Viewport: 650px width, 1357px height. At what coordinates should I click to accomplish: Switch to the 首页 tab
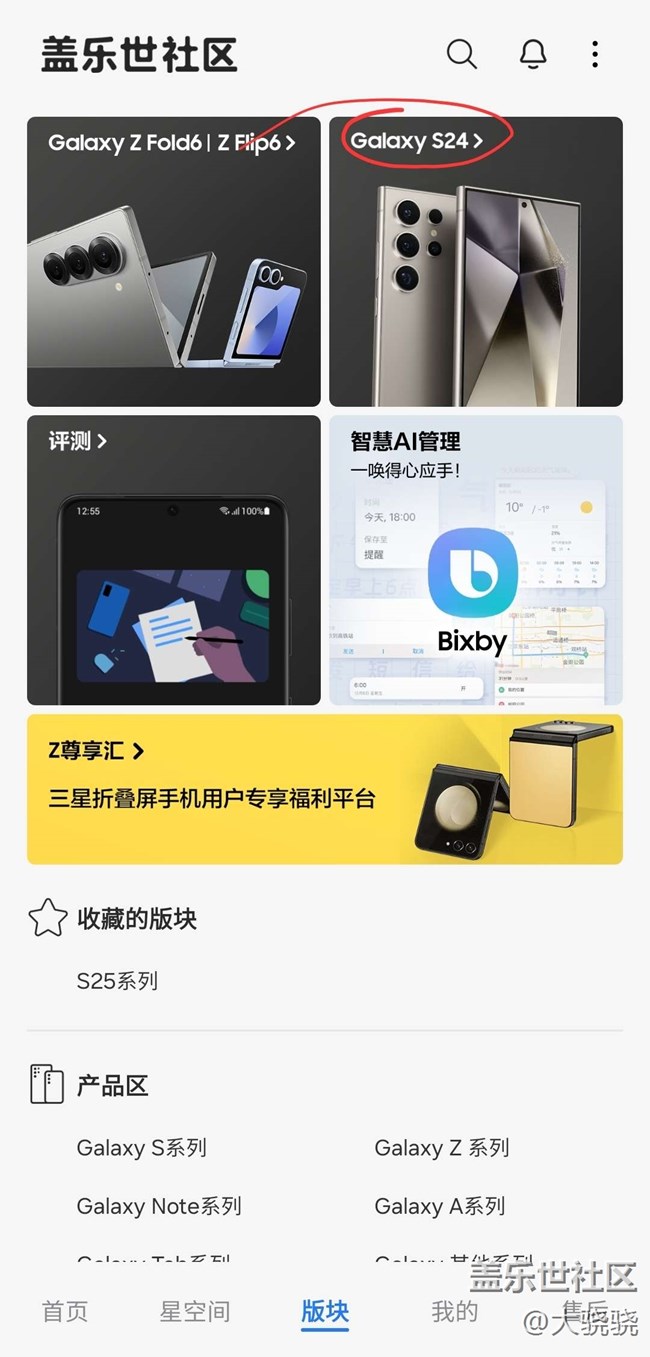[65, 1311]
